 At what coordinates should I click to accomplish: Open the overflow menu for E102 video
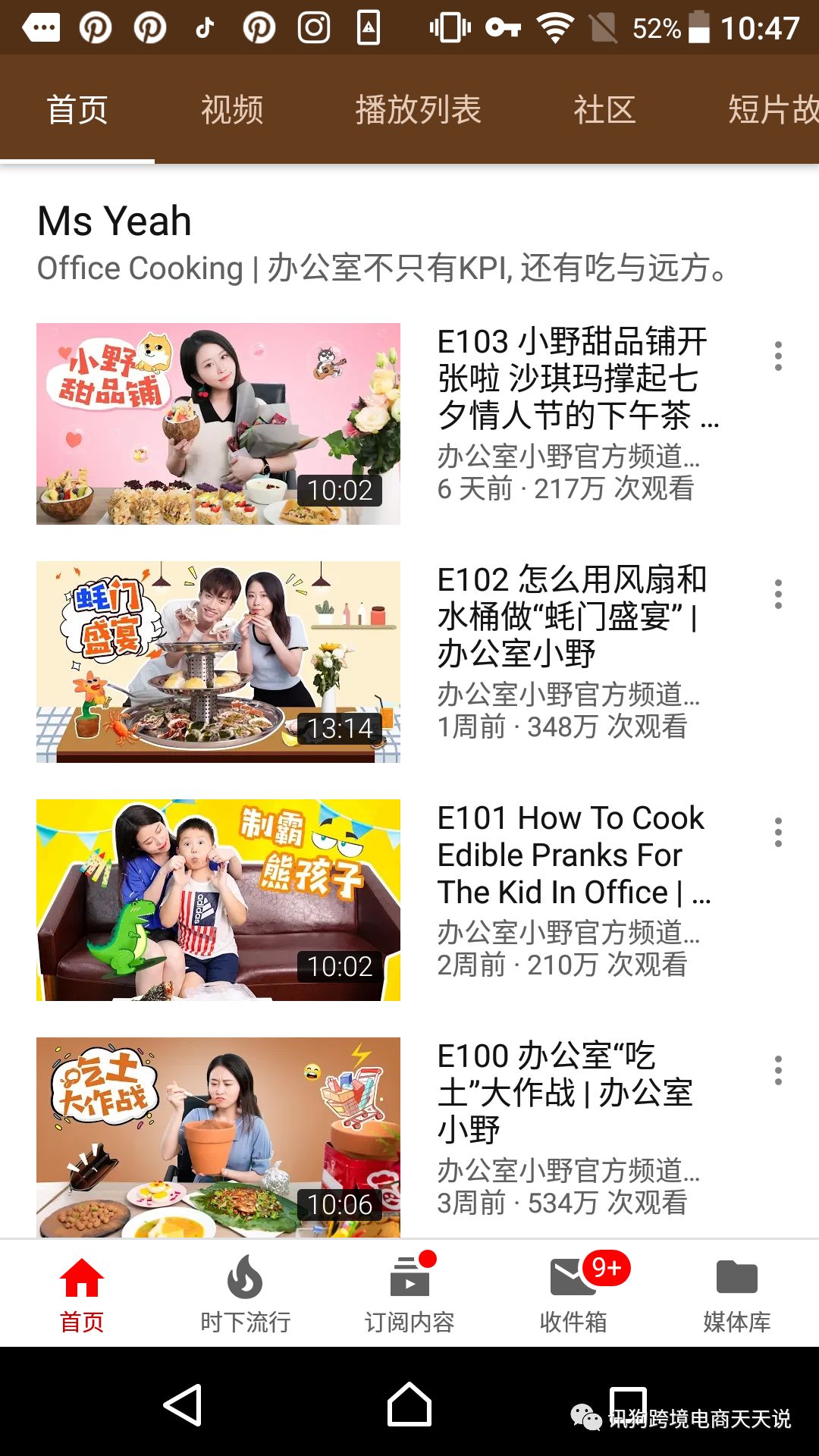[x=778, y=595]
